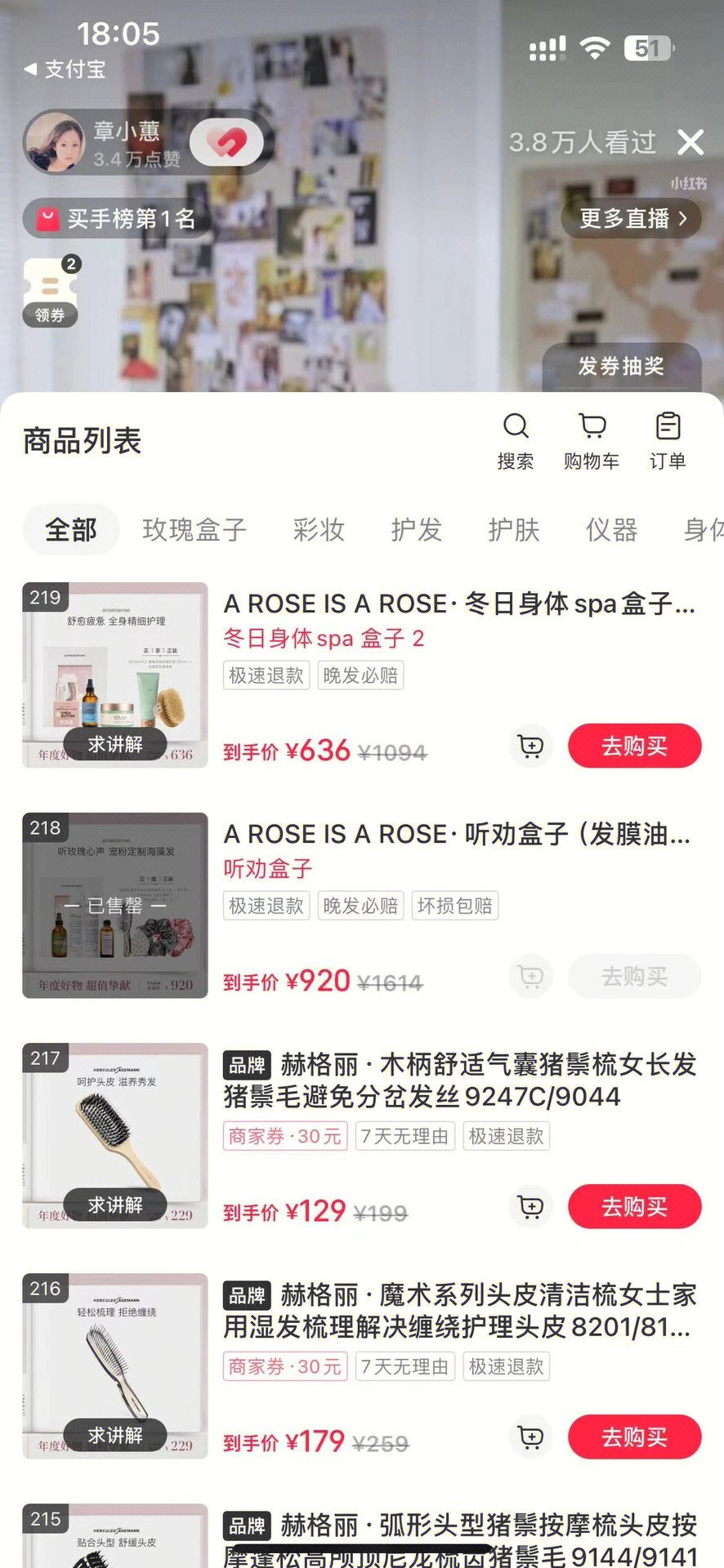Image resolution: width=724 pixels, height=1568 pixels.
Task: Select the 仪器 tab
Action: (611, 529)
